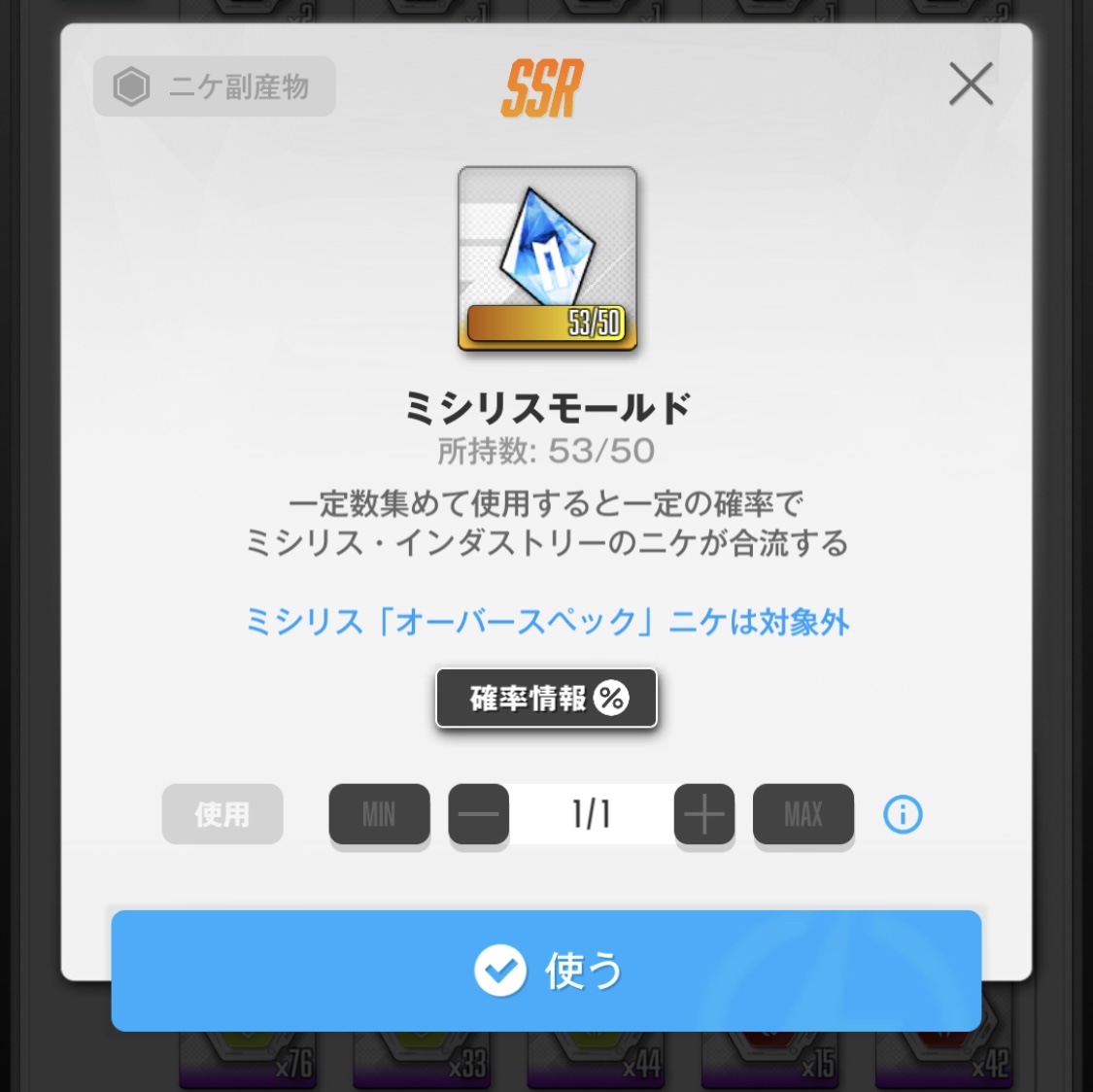Set quantity to MIN

coord(379,814)
